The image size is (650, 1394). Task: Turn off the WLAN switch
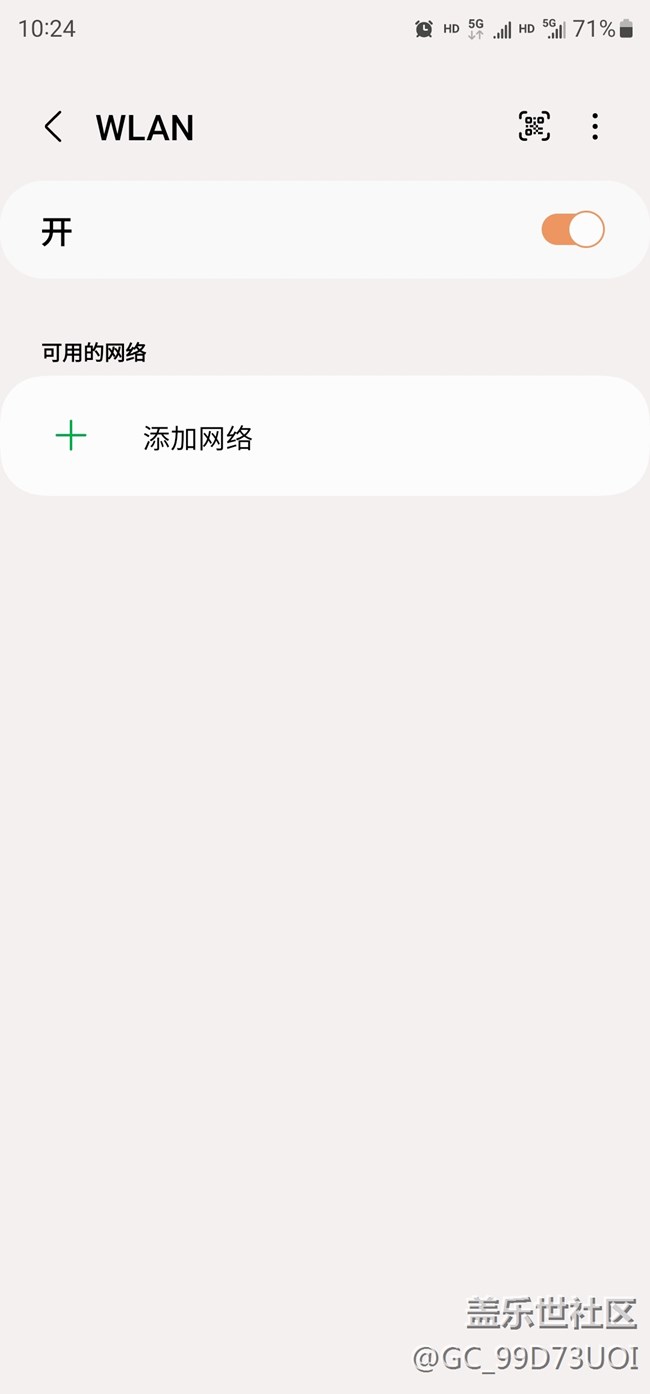tap(573, 230)
